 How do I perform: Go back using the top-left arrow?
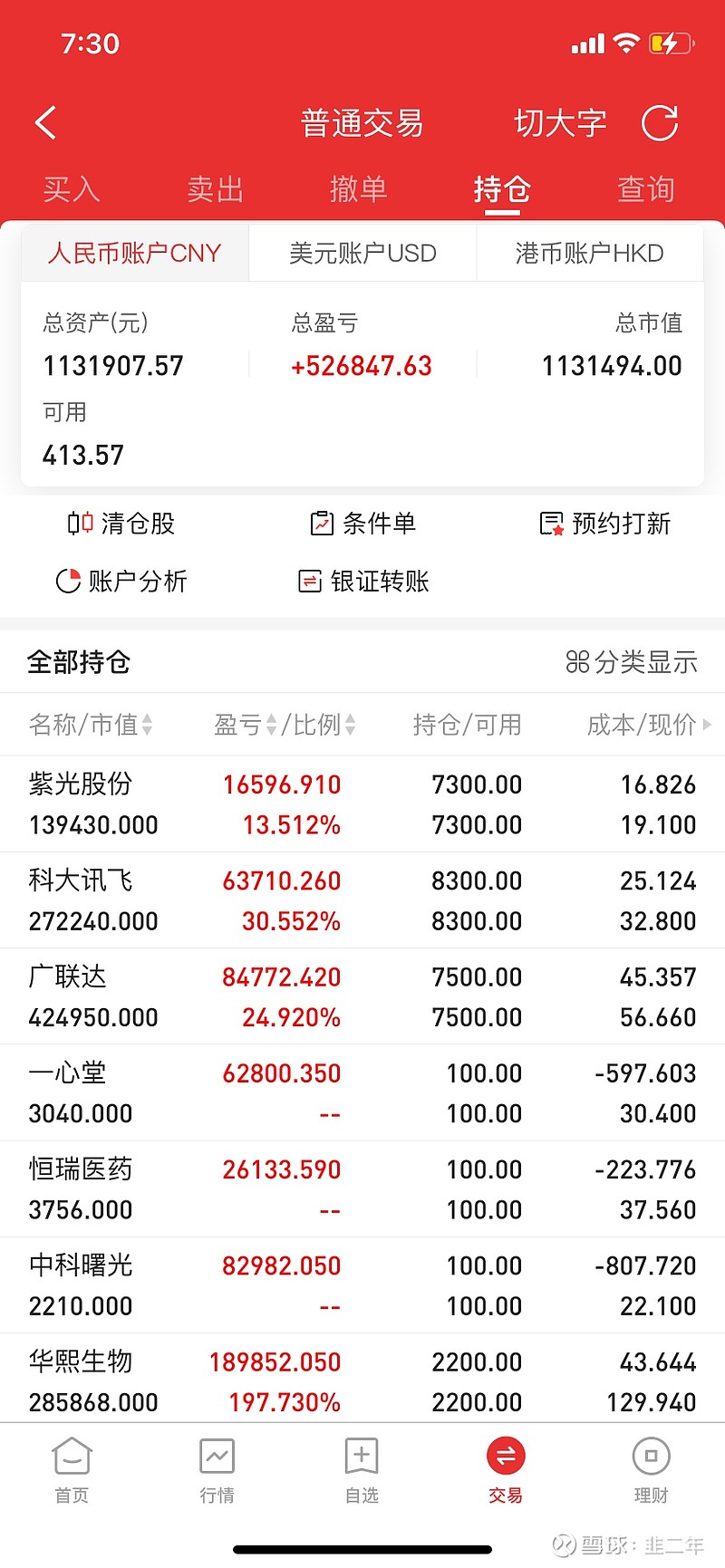pyautogui.click(x=45, y=123)
